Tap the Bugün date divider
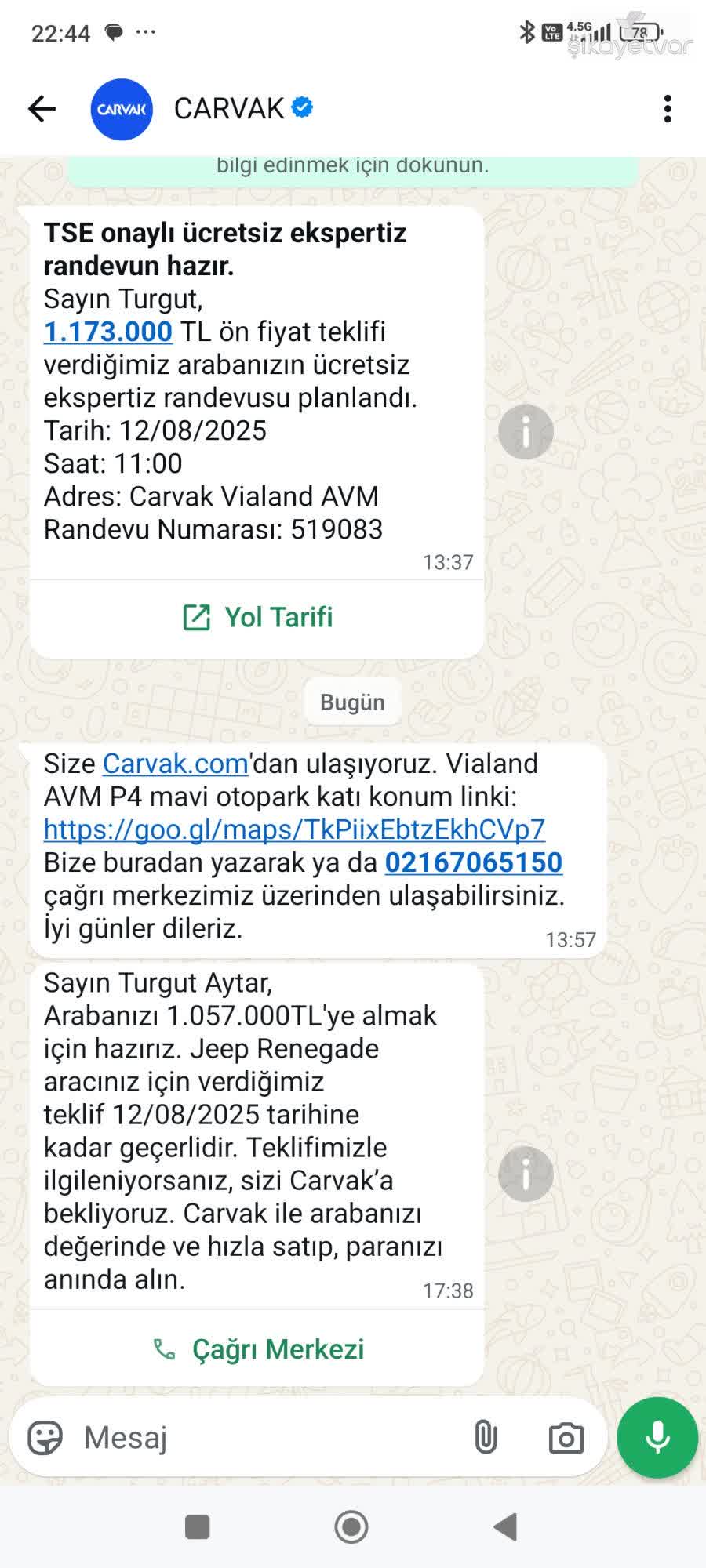The width and height of the screenshot is (706, 1568). (351, 702)
